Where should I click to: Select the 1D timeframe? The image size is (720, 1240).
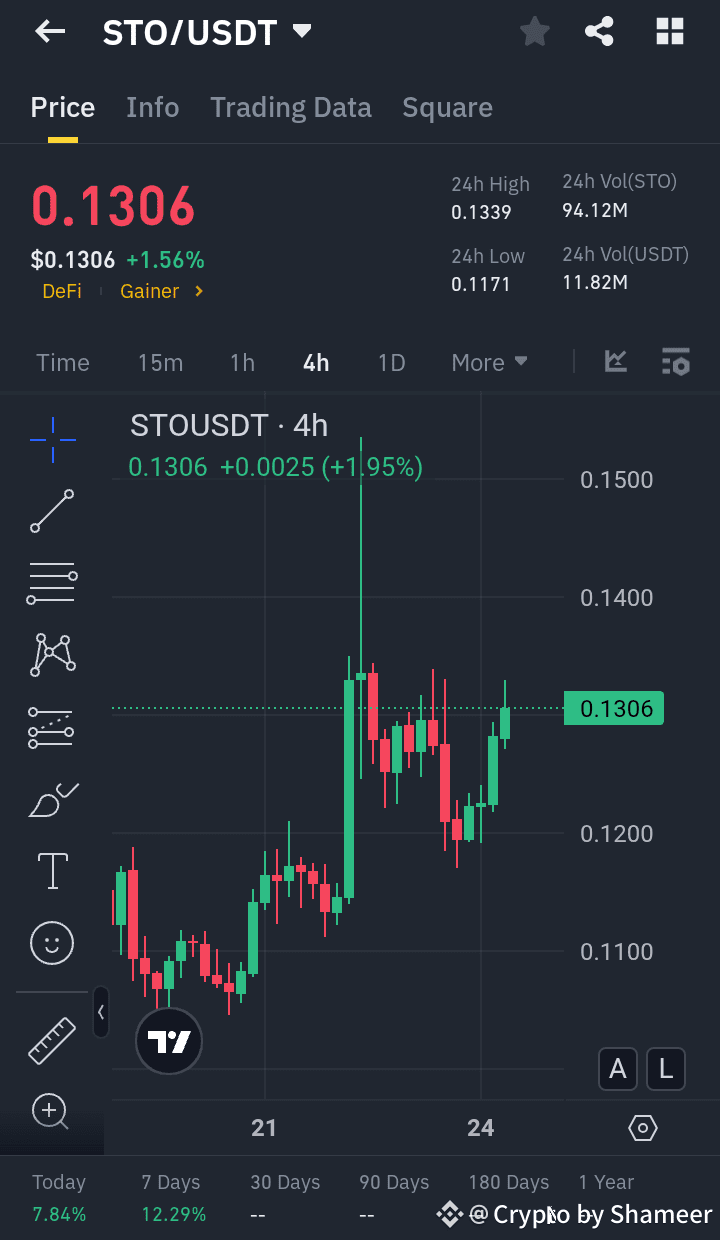(390, 362)
